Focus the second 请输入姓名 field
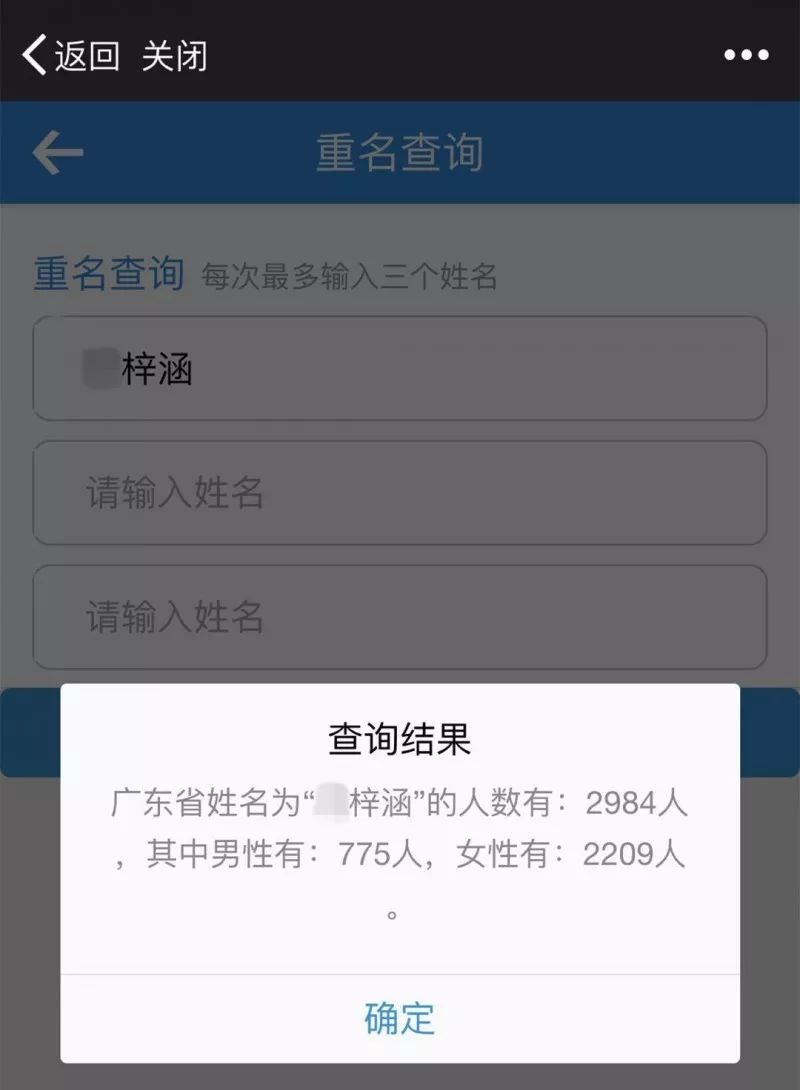Image resolution: width=800 pixels, height=1090 pixels. [x=400, y=493]
